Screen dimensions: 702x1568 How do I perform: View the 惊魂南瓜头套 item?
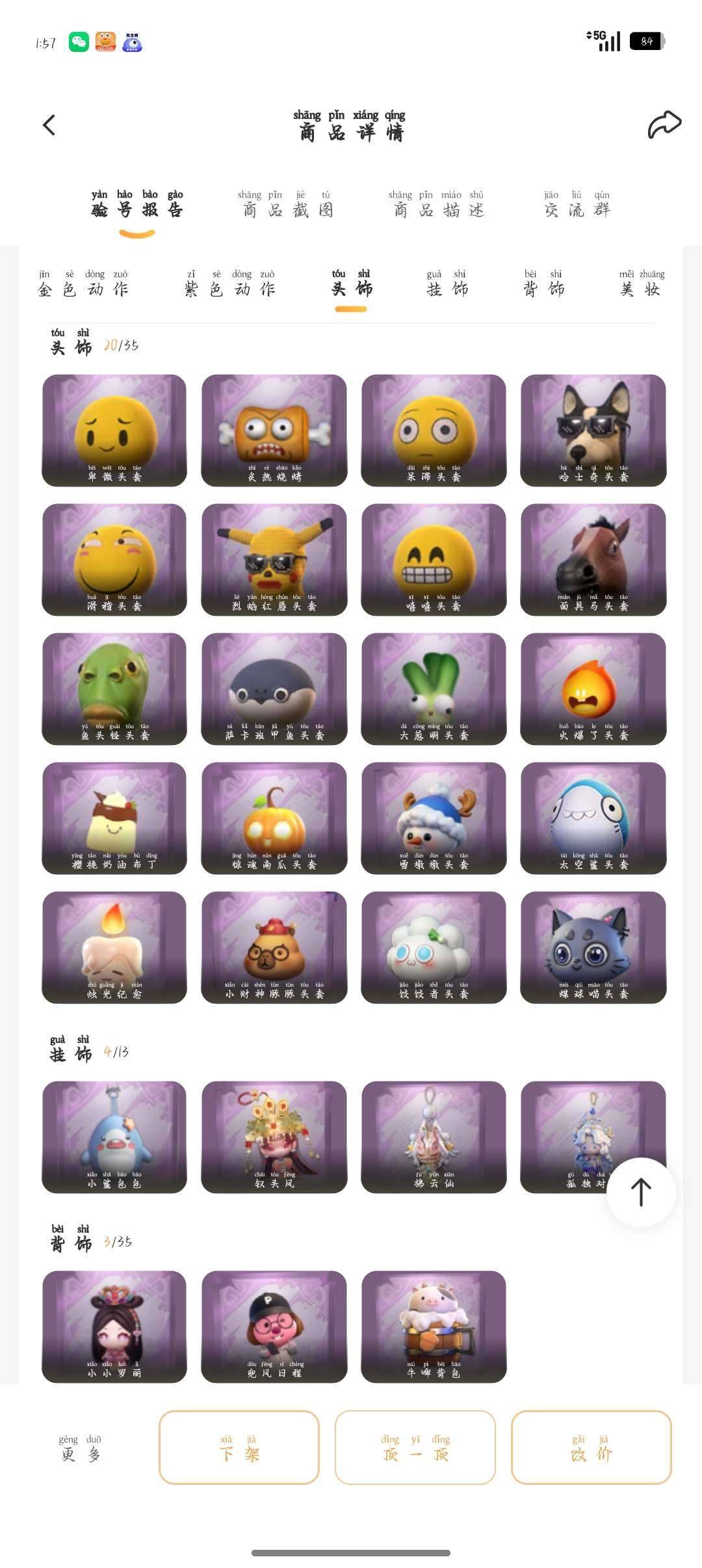point(274,818)
